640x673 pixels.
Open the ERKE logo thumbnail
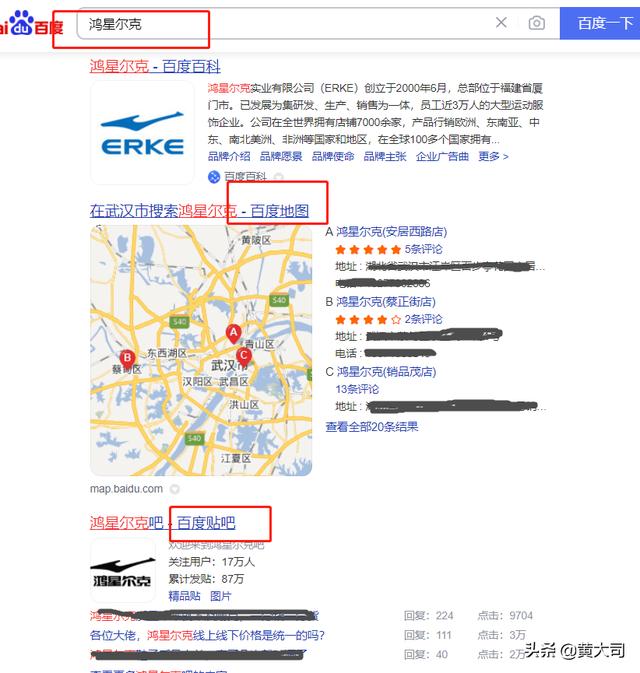[142, 133]
